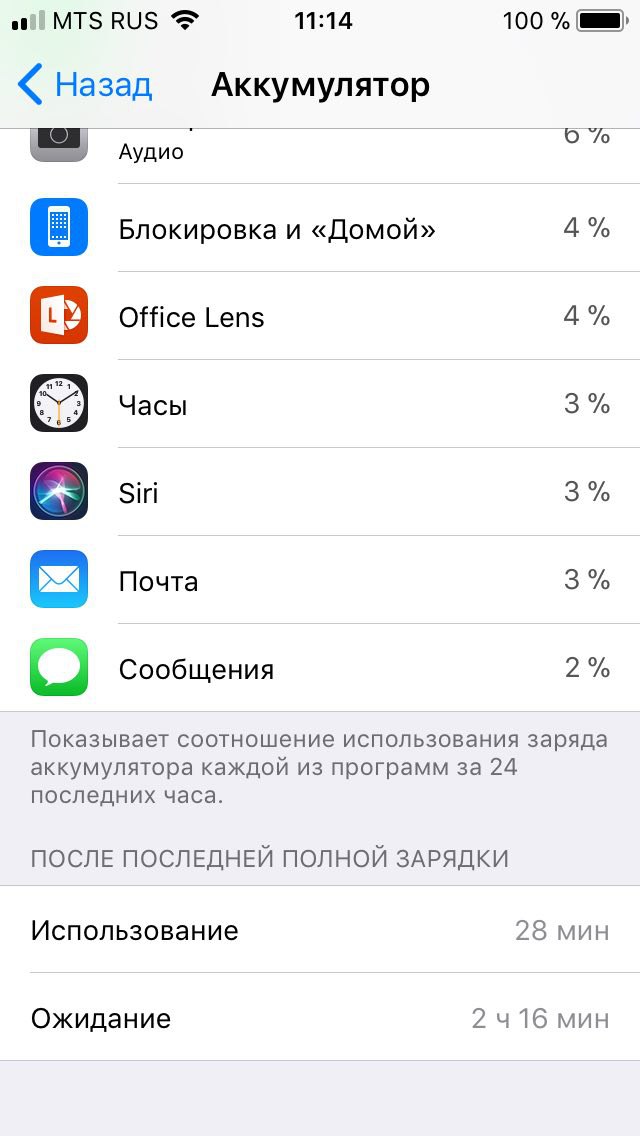Tap the Блокировка и «Домой» battery row
Viewport: 640px width, 1136px height.
pos(320,228)
